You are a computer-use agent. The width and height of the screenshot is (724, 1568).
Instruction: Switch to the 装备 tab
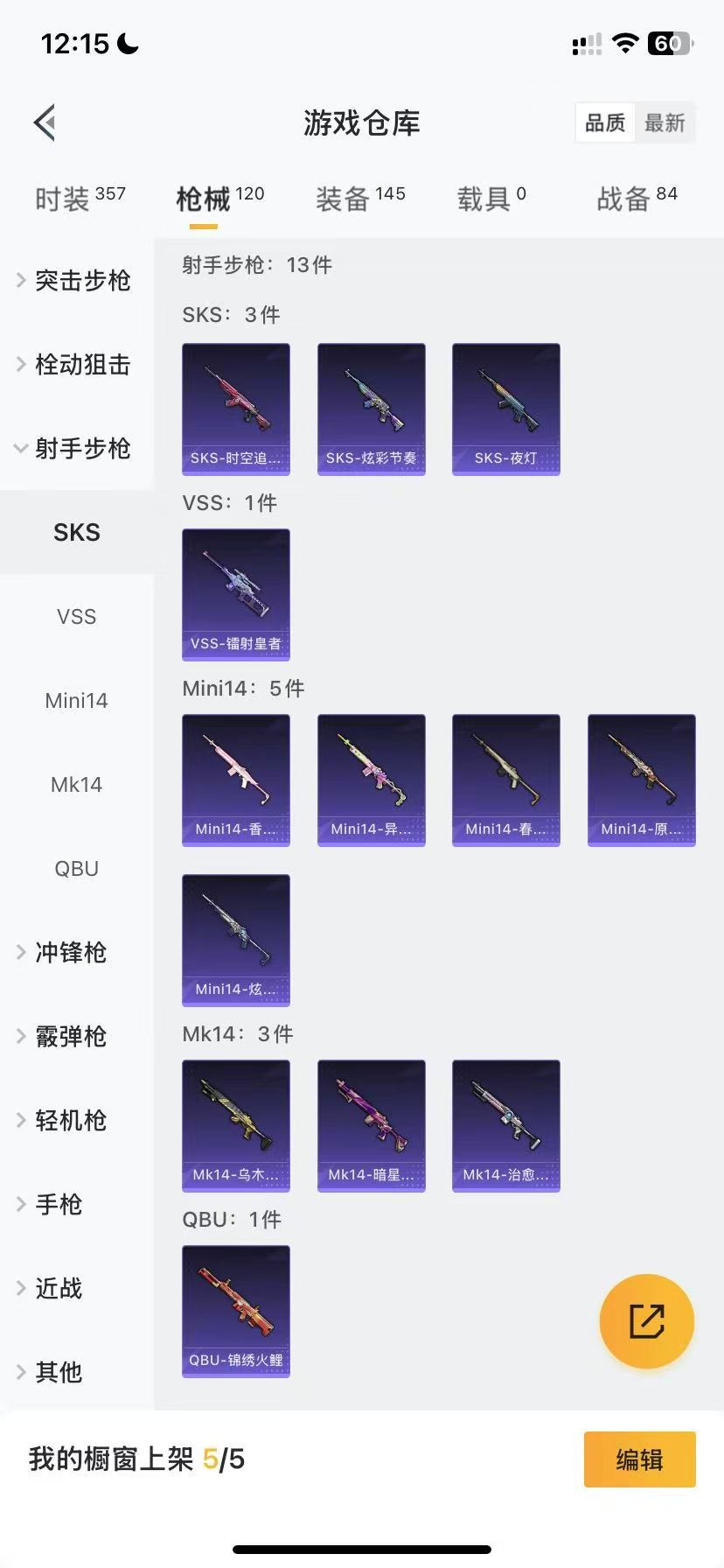coord(359,199)
